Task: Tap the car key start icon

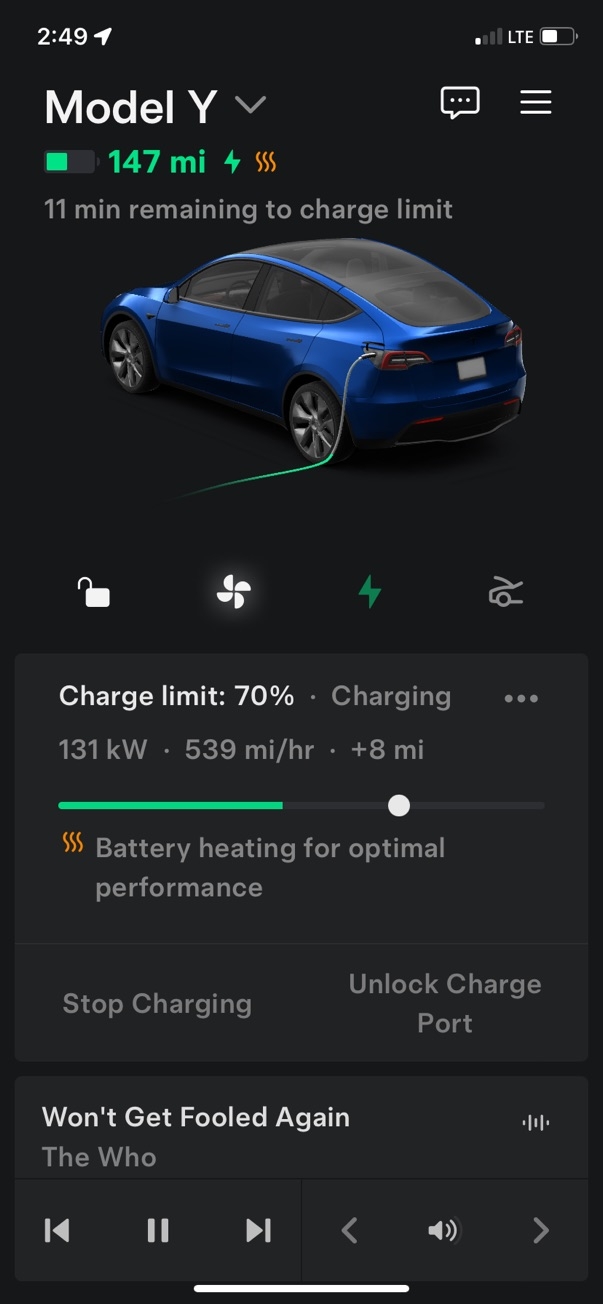Action: (x=506, y=593)
